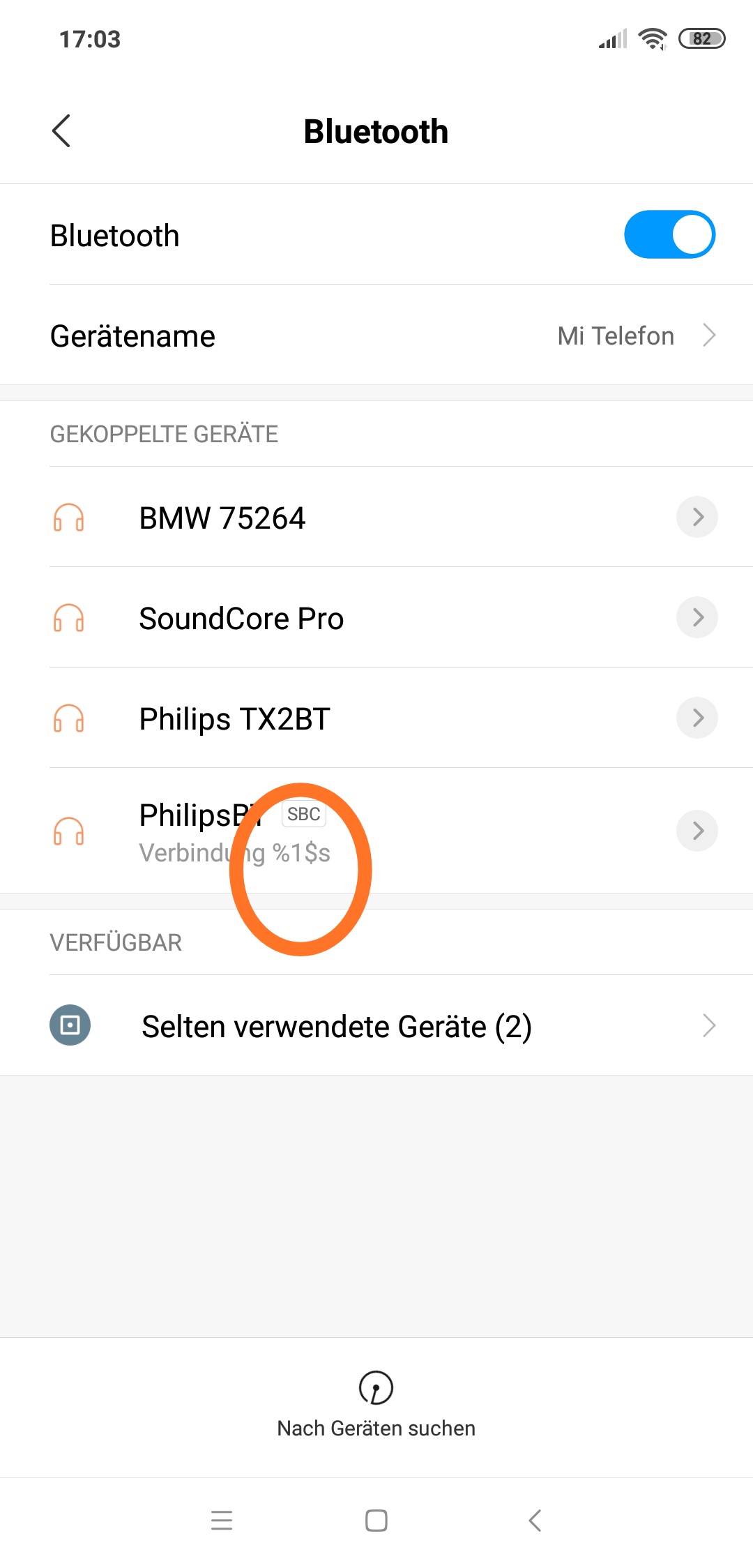Select the BMW 75264 device
The height and width of the screenshot is (1568, 753).
pos(376,518)
